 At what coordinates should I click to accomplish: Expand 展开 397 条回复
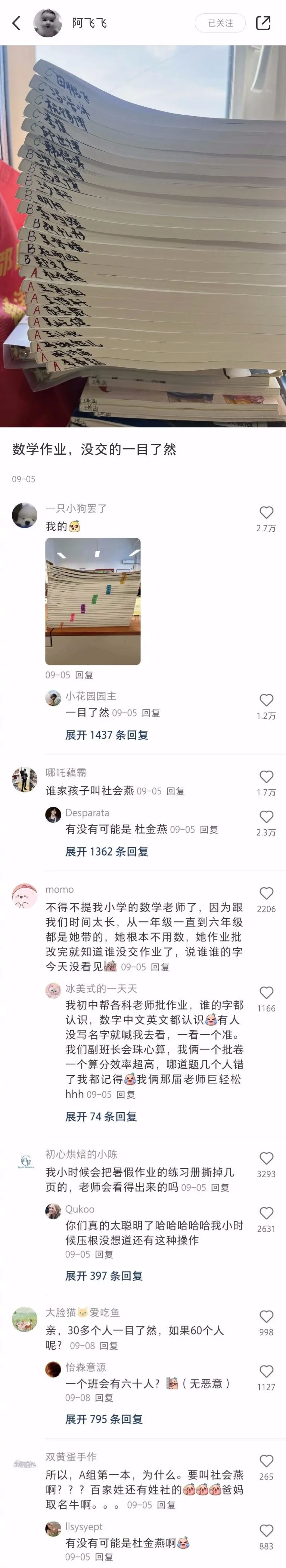[x=103, y=1276]
